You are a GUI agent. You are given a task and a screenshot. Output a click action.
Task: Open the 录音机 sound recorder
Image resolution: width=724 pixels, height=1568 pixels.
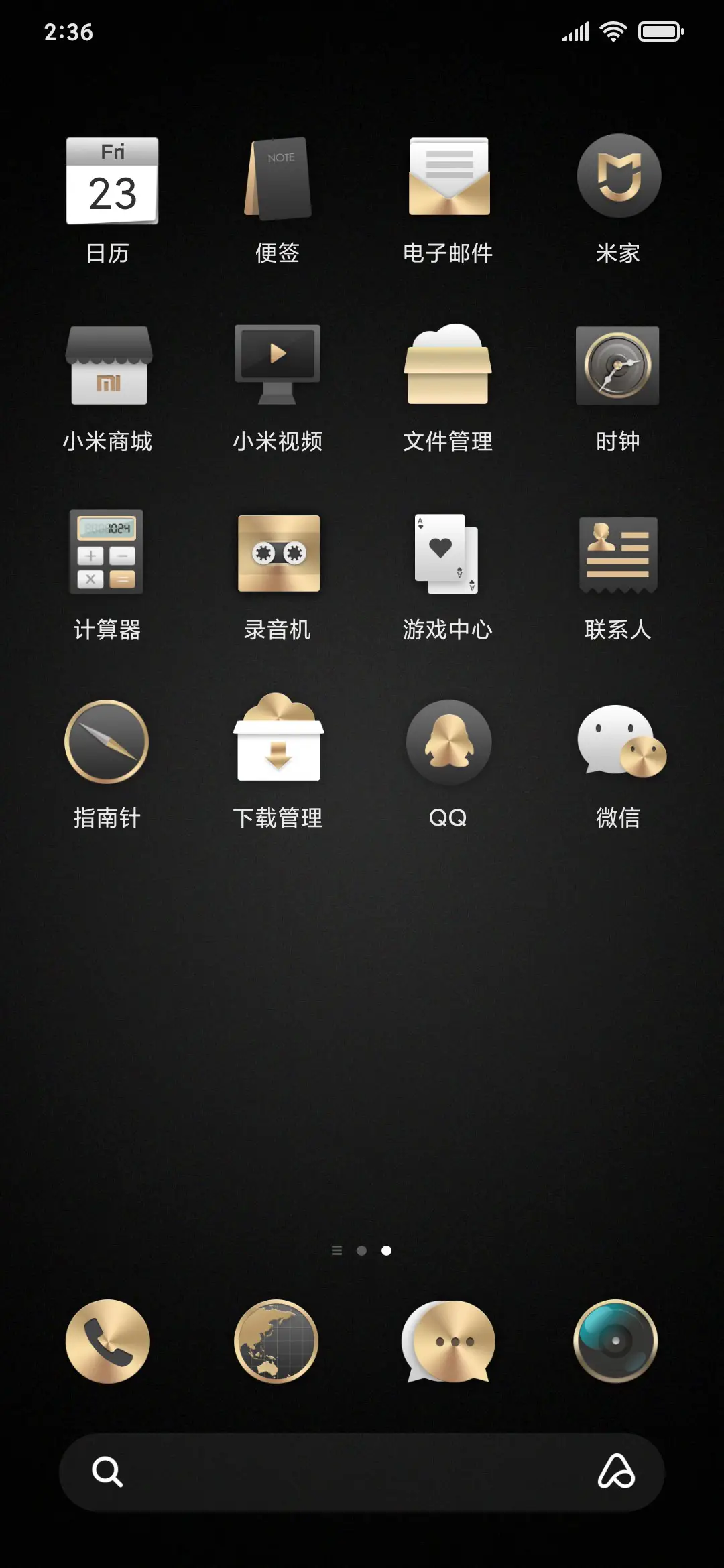click(x=278, y=554)
